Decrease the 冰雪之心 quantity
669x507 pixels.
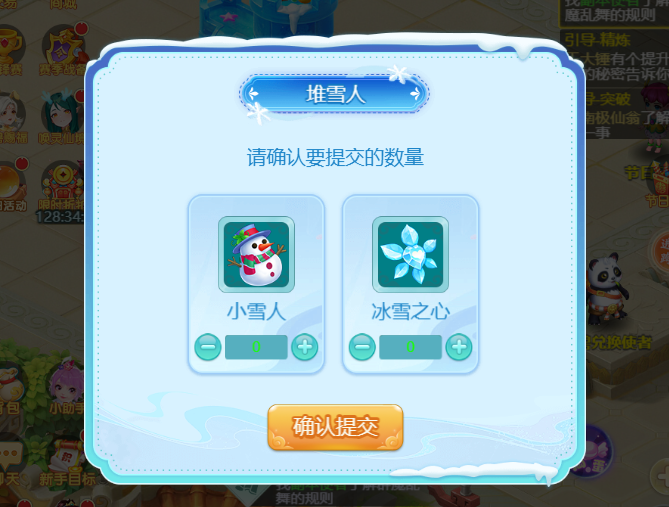tap(362, 347)
